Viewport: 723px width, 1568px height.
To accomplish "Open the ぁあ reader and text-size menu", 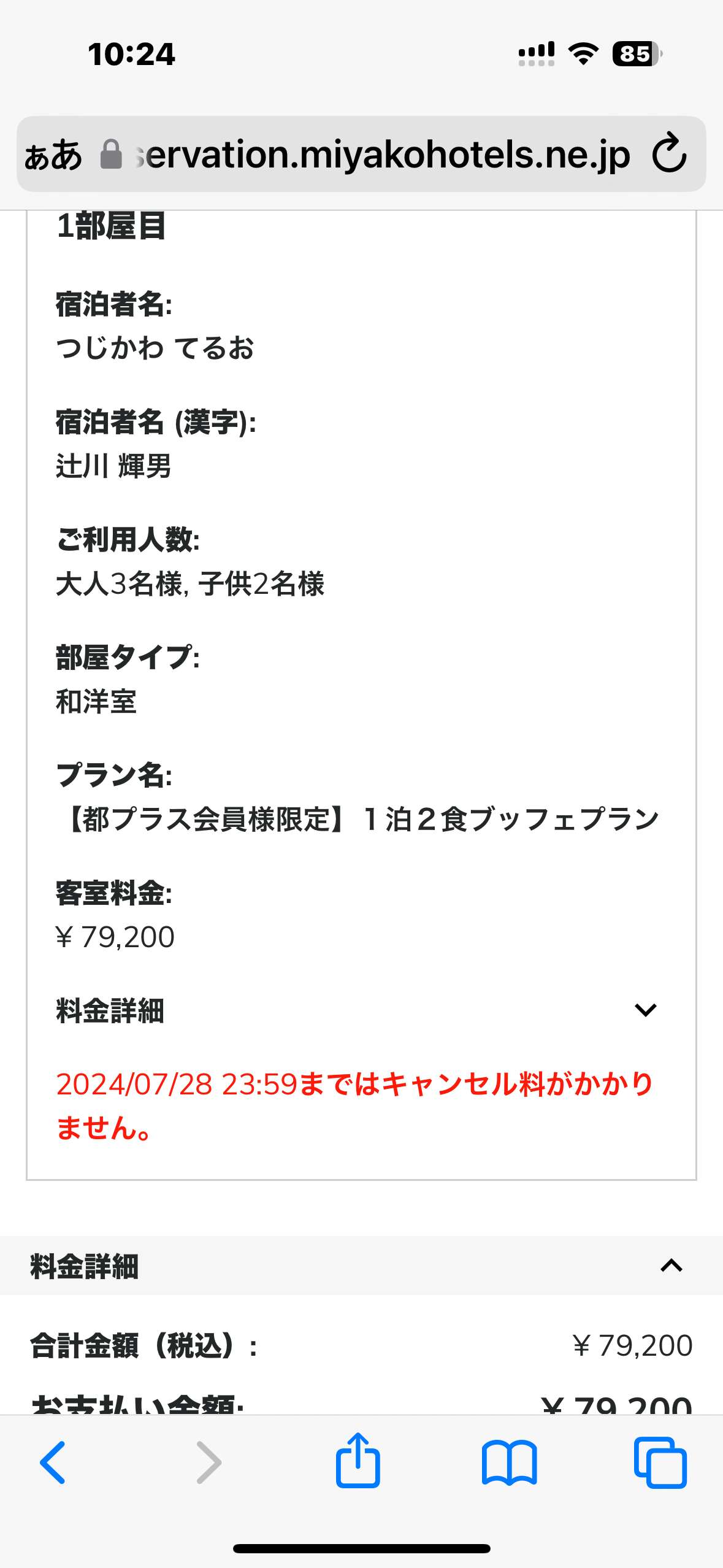I will [53, 155].
